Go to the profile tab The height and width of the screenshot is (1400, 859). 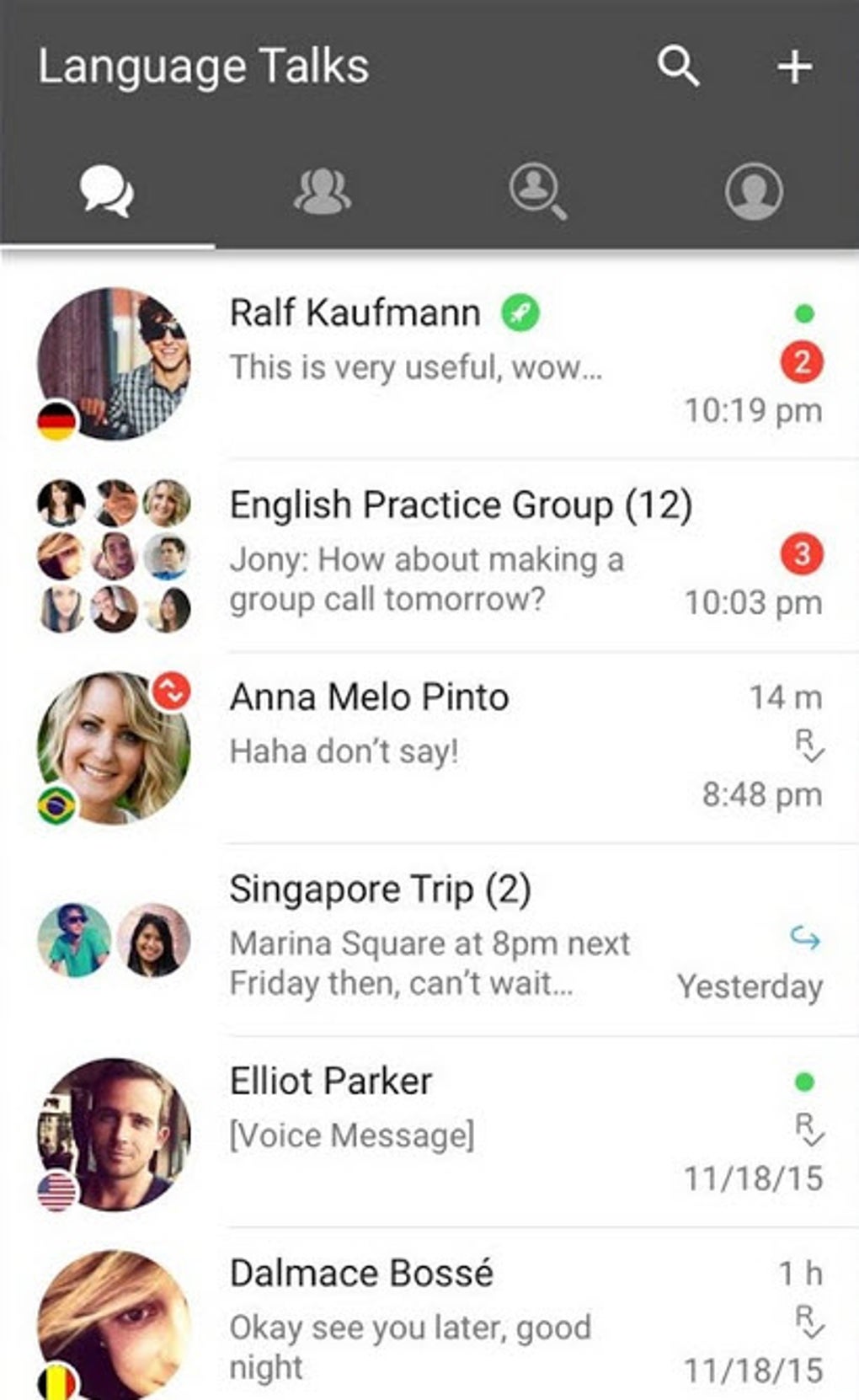(x=754, y=191)
